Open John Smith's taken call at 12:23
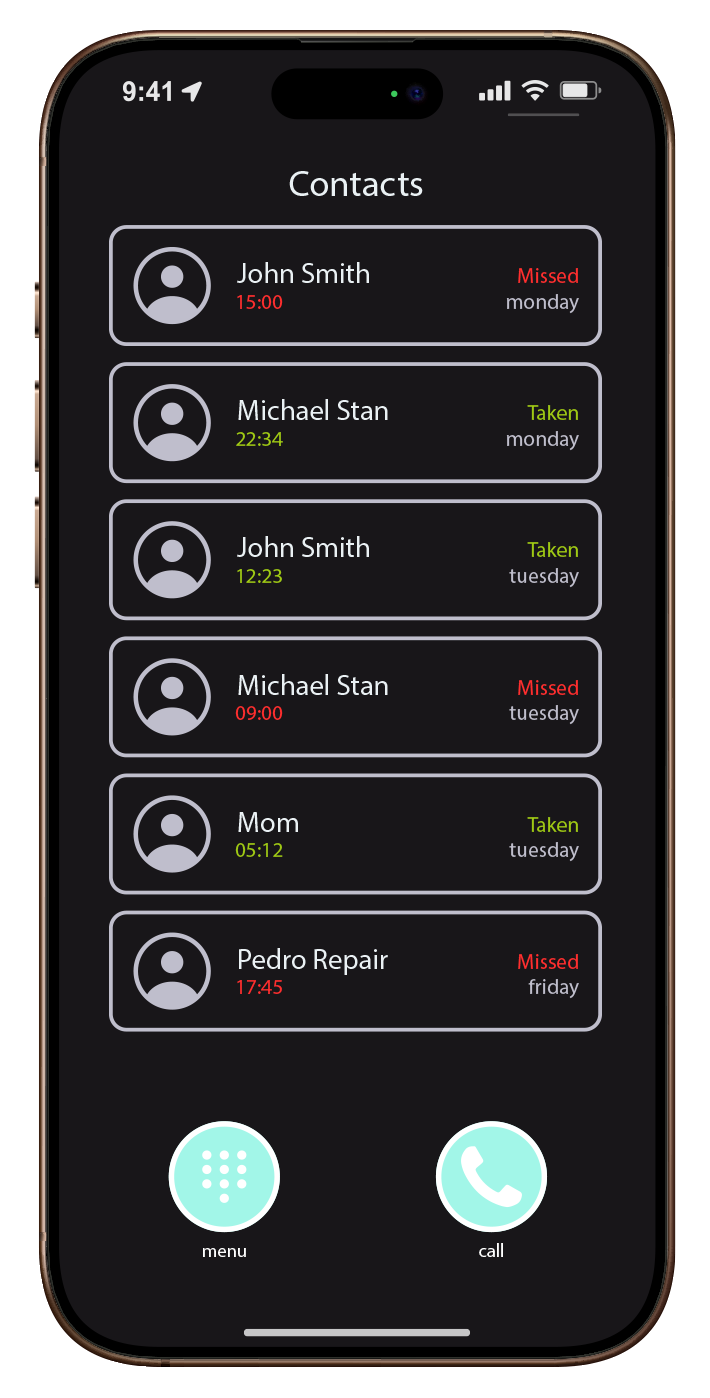This screenshot has height=1398, width=710. coord(355,560)
